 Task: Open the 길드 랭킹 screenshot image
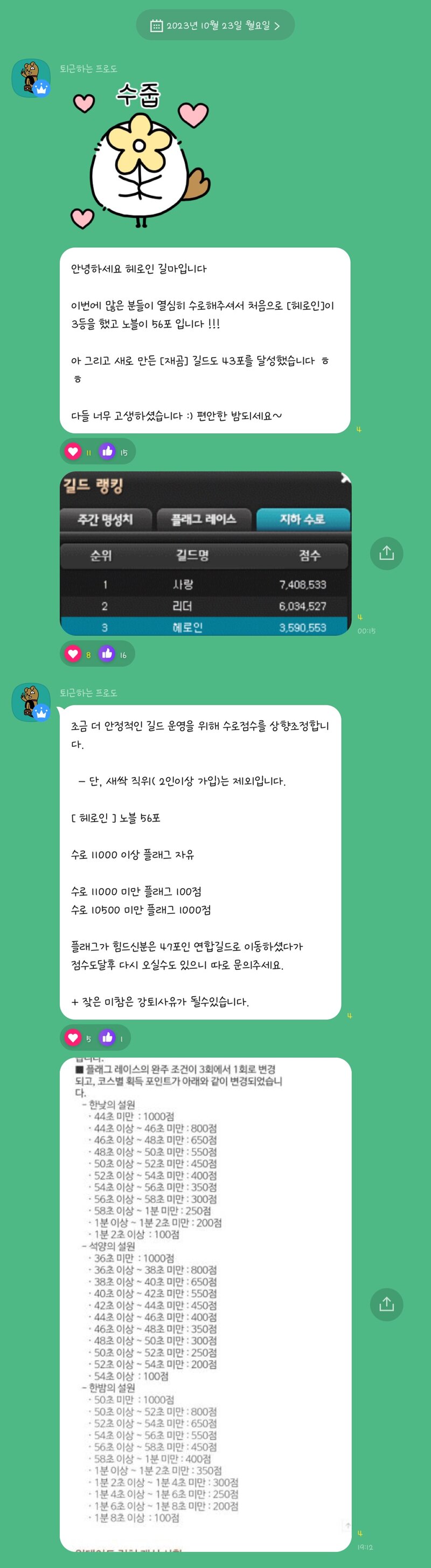(205, 553)
